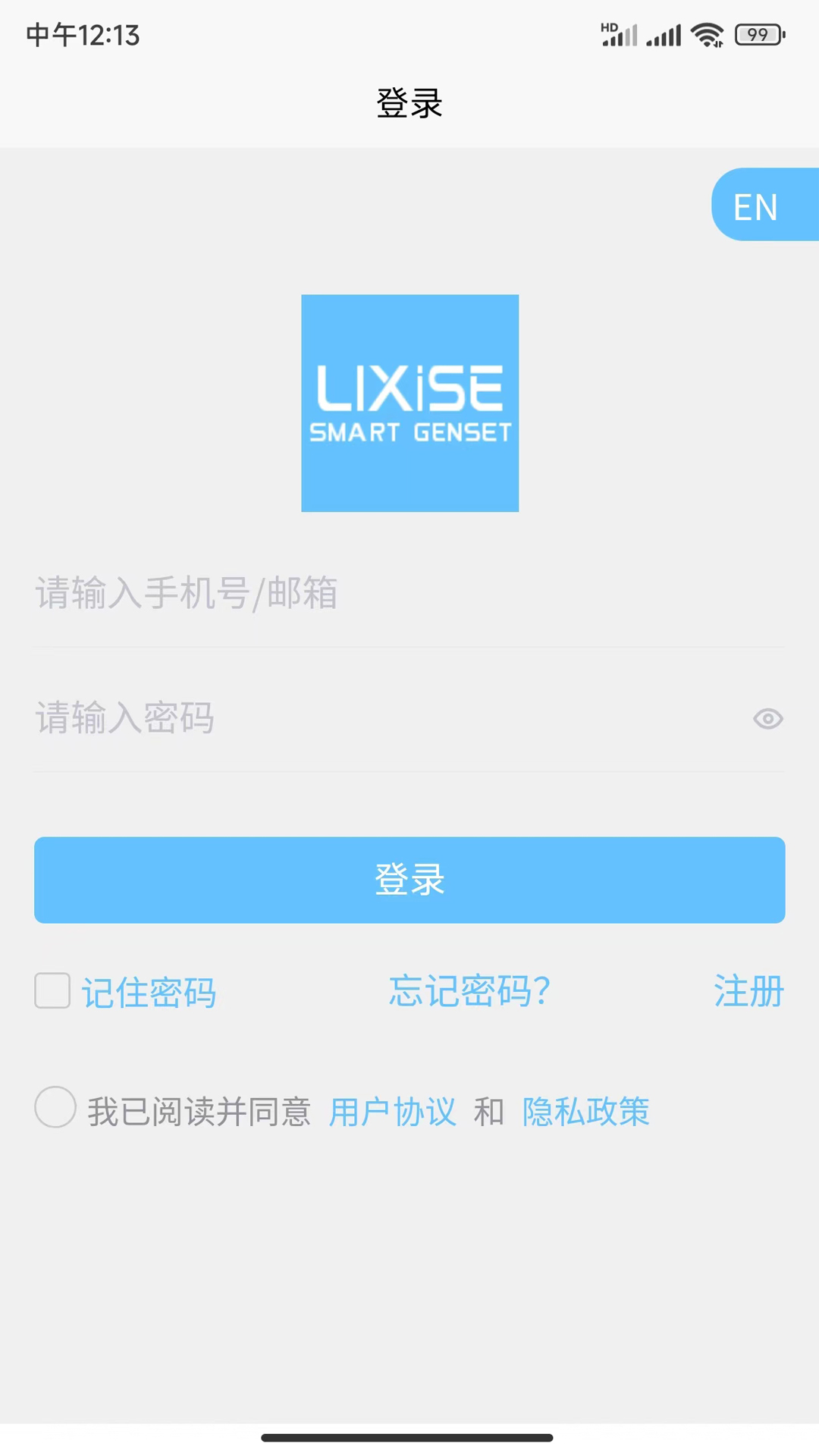Open the 注册 registration link
Screen dimensions: 819x1456
click(748, 991)
